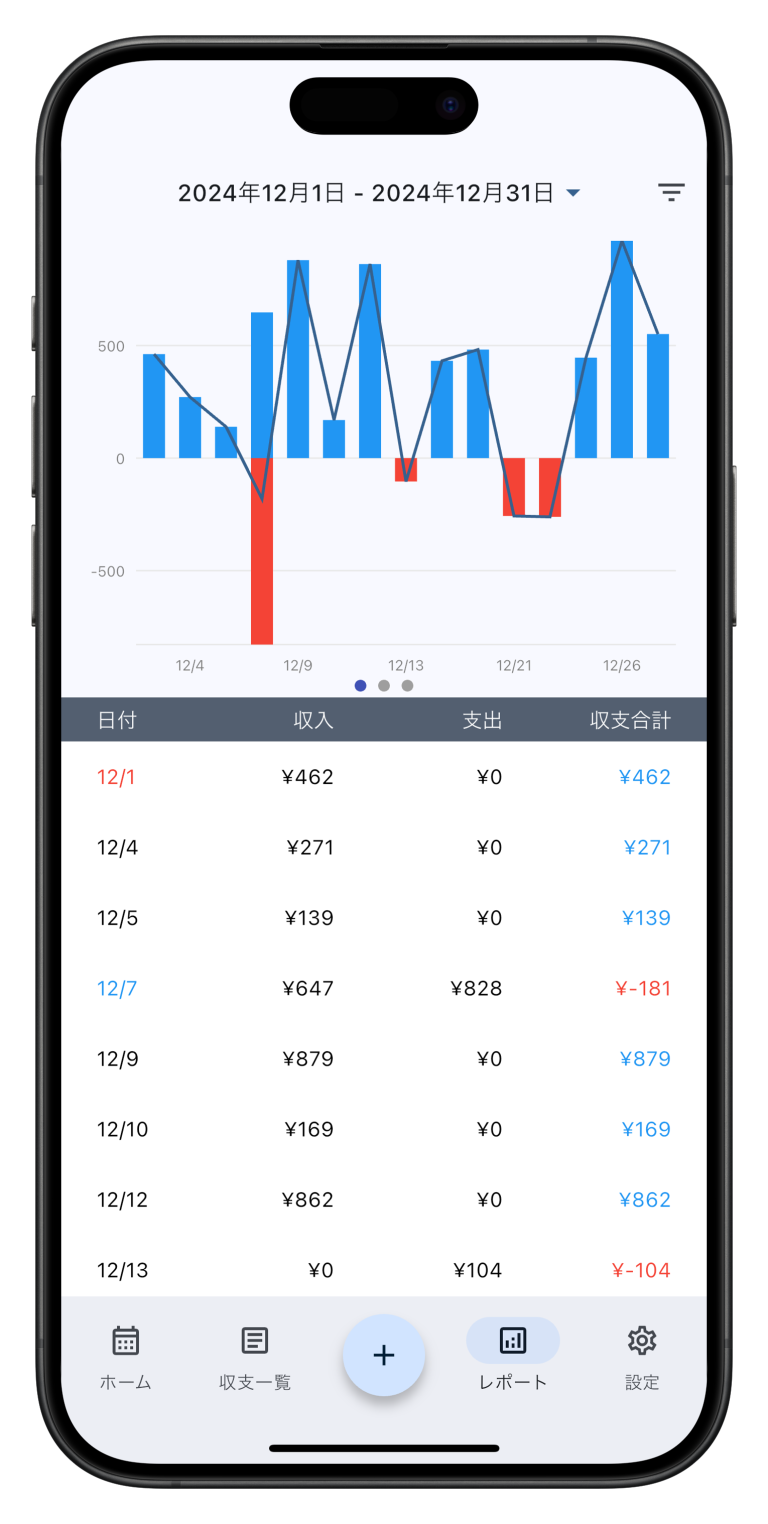Screen dimensions: 768x1524
Task: Select the レポート tab
Action: pyautogui.click(x=513, y=1357)
